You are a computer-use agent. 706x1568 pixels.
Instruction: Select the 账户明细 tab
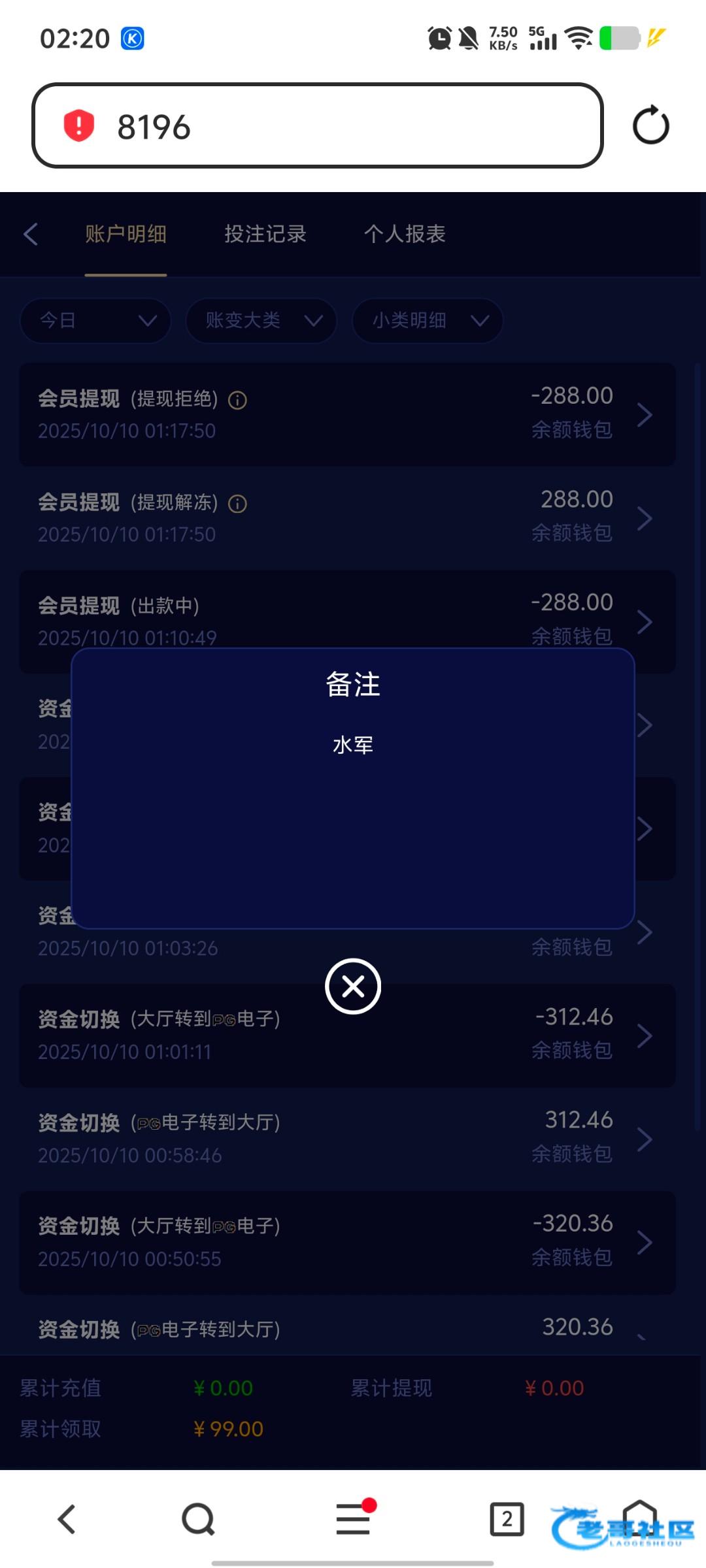[x=126, y=234]
